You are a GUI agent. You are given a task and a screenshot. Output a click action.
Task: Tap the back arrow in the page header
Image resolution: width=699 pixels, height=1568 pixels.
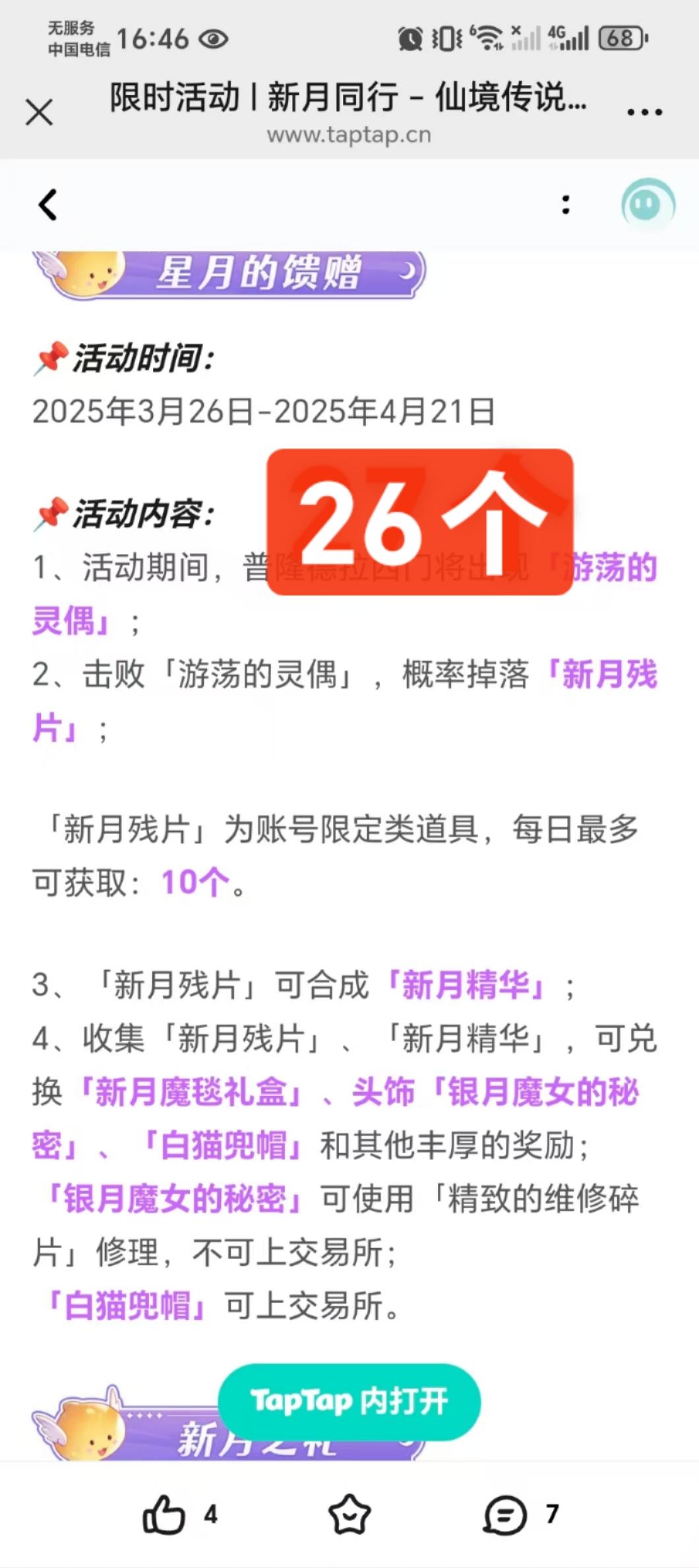(x=46, y=205)
